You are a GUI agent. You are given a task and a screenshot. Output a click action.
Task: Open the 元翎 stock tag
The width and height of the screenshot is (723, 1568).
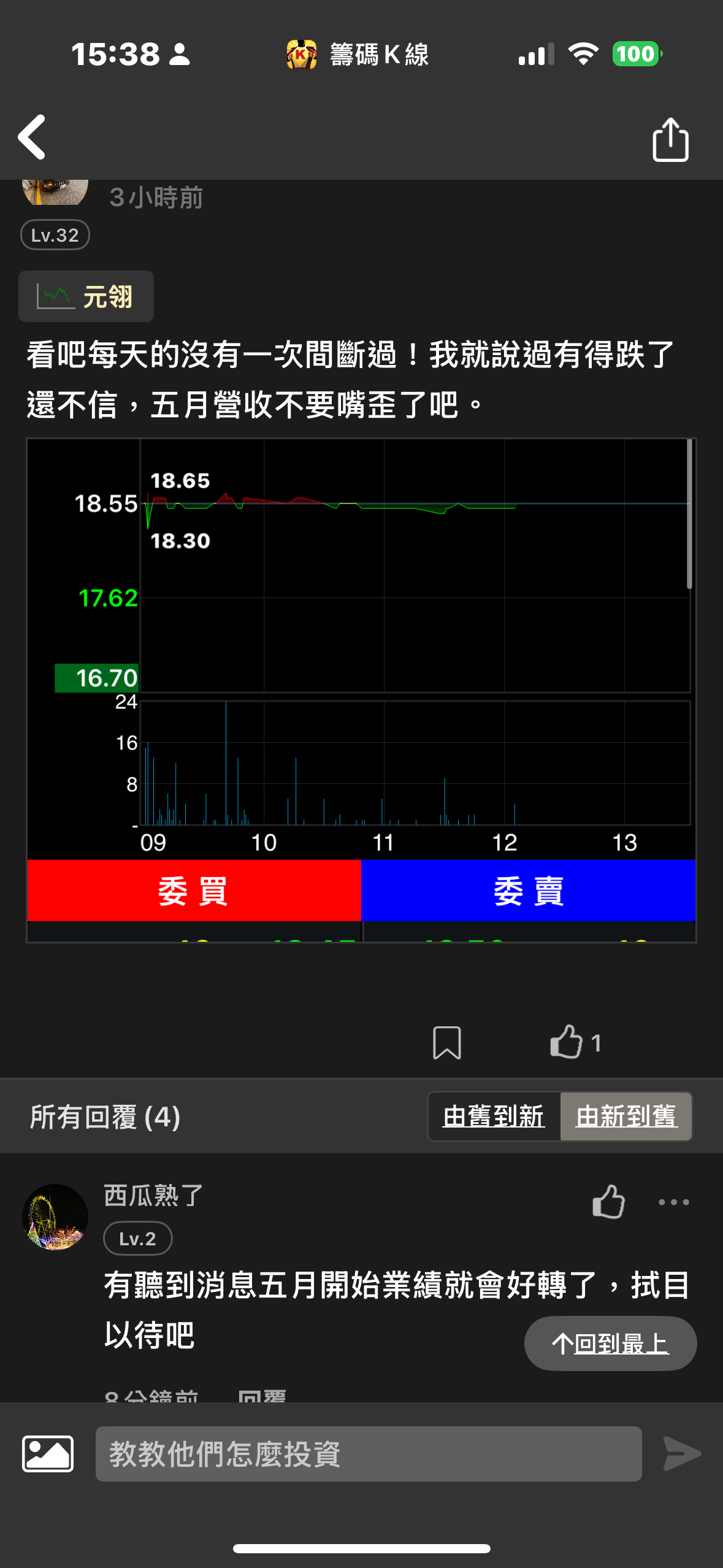tap(86, 297)
